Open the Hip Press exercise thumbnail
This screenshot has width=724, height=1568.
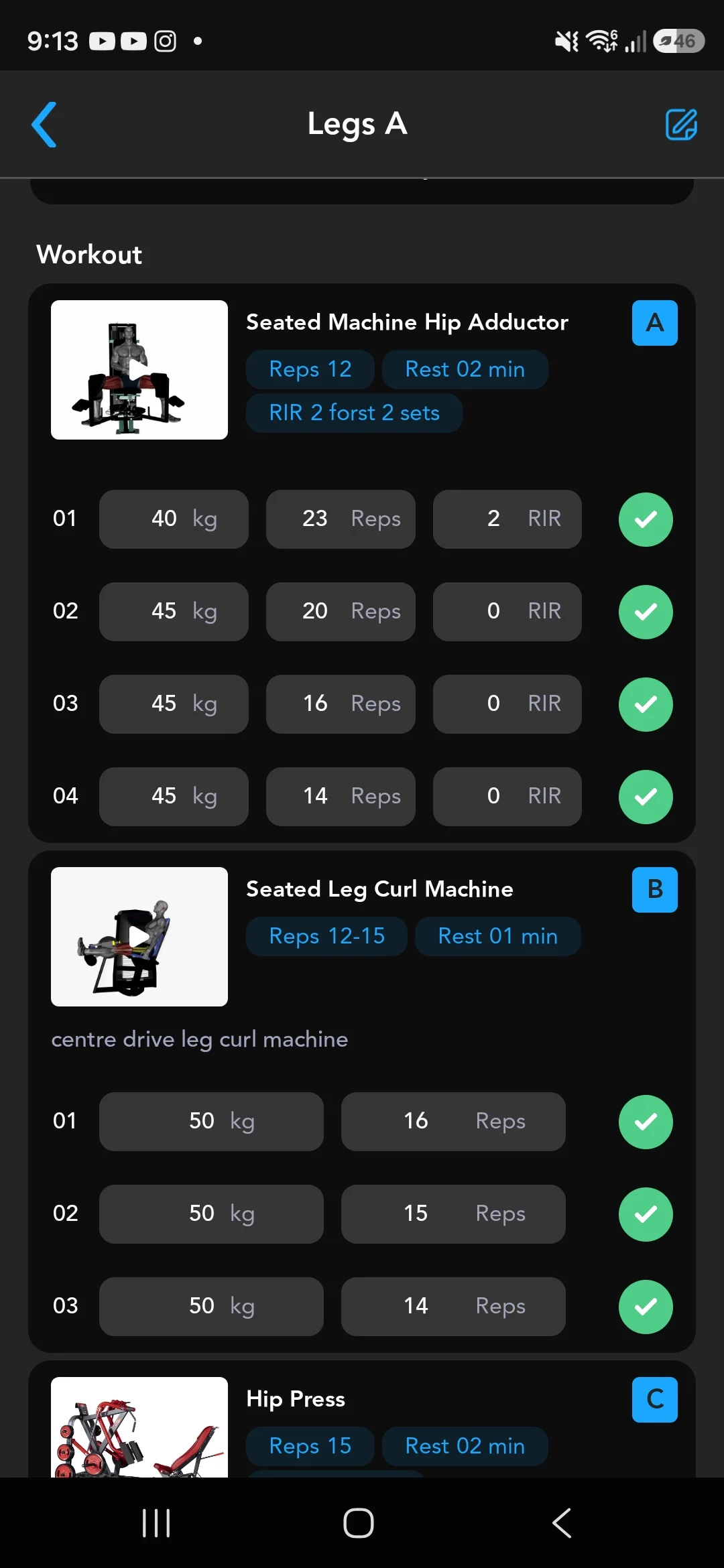(x=139, y=1427)
